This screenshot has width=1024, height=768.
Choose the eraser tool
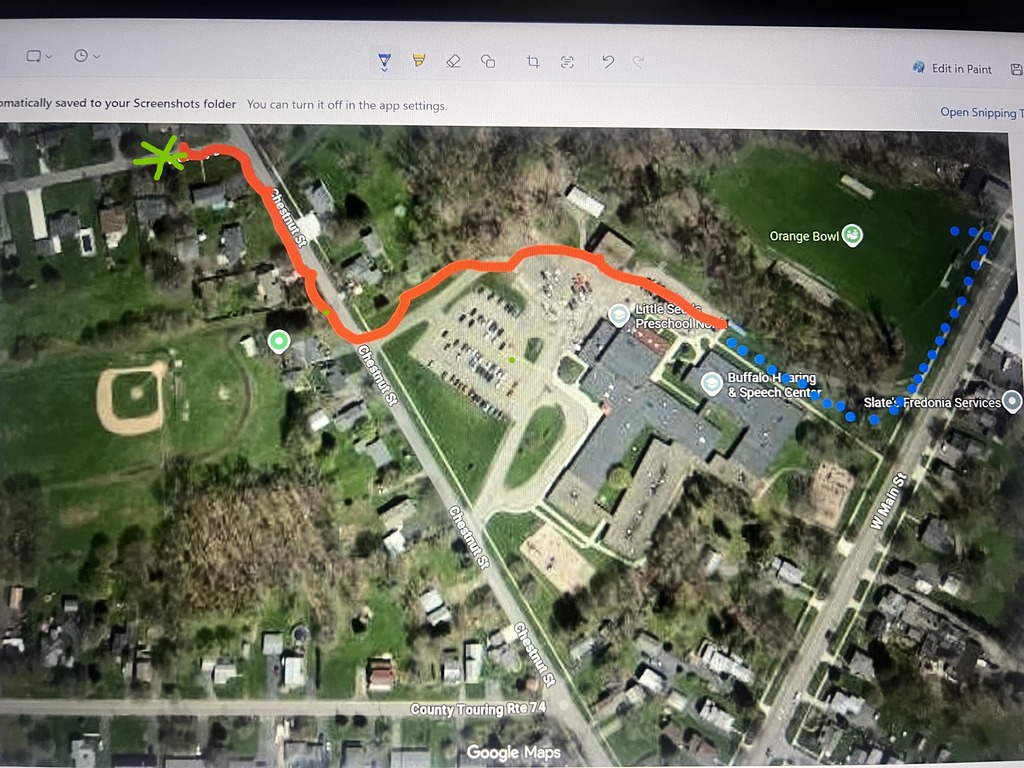click(453, 61)
